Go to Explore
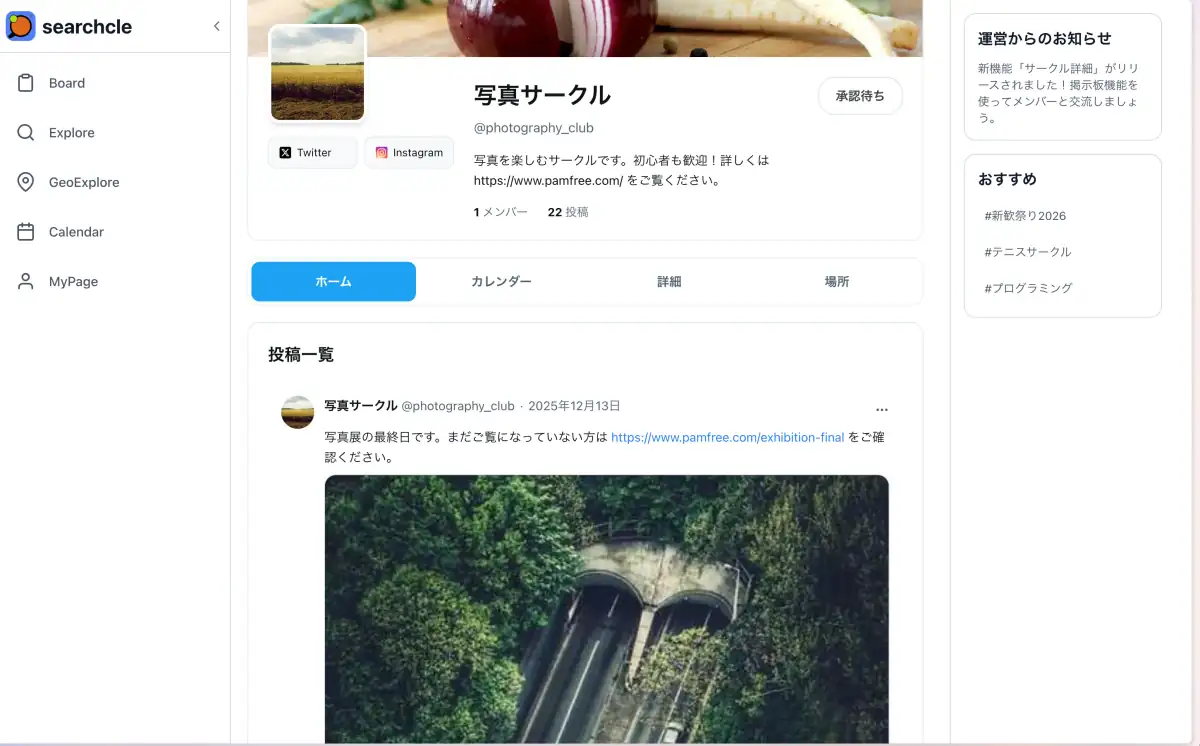Image resolution: width=1200 pixels, height=746 pixels. tap(71, 133)
